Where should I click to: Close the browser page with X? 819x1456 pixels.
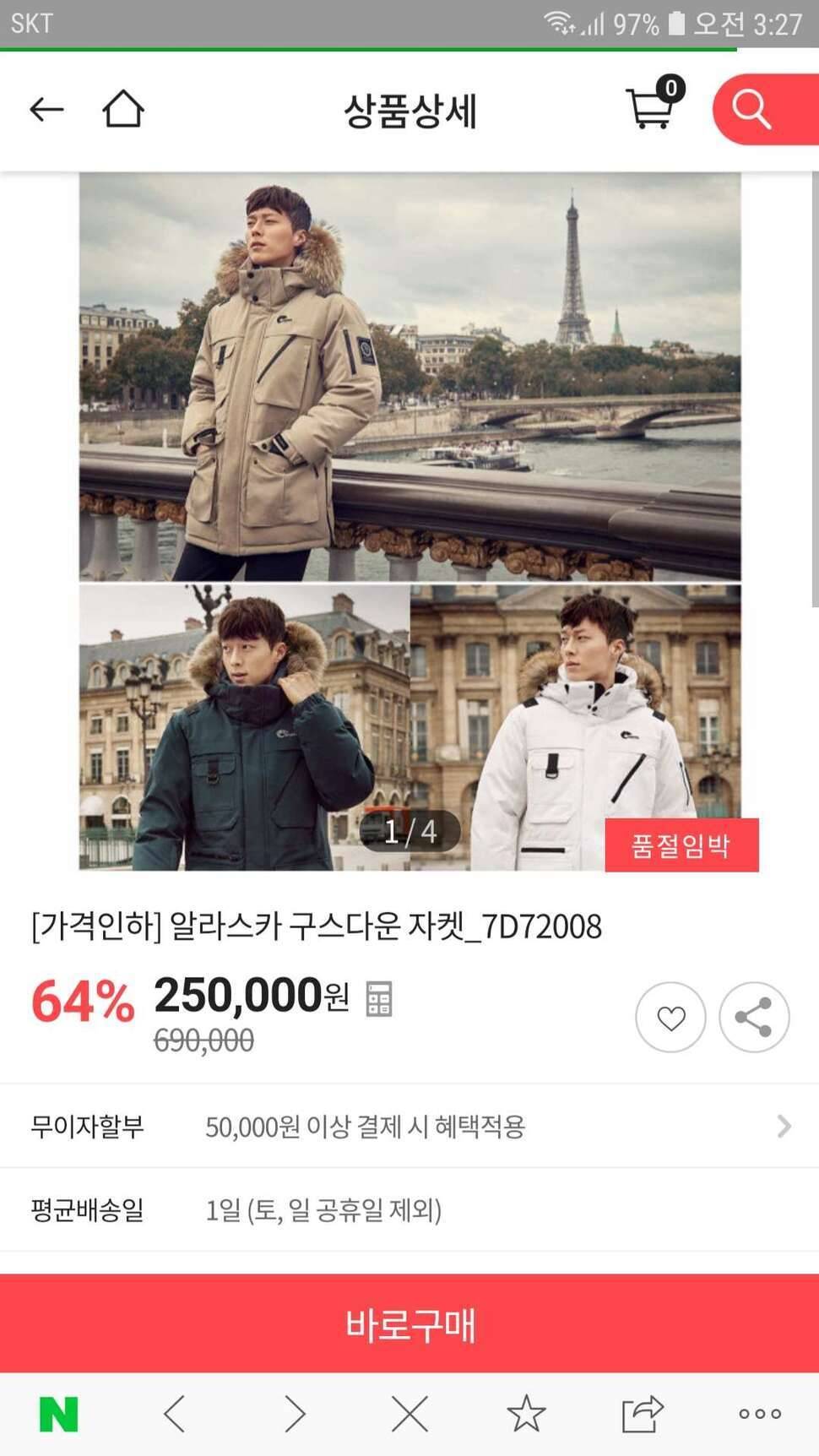[409, 1414]
